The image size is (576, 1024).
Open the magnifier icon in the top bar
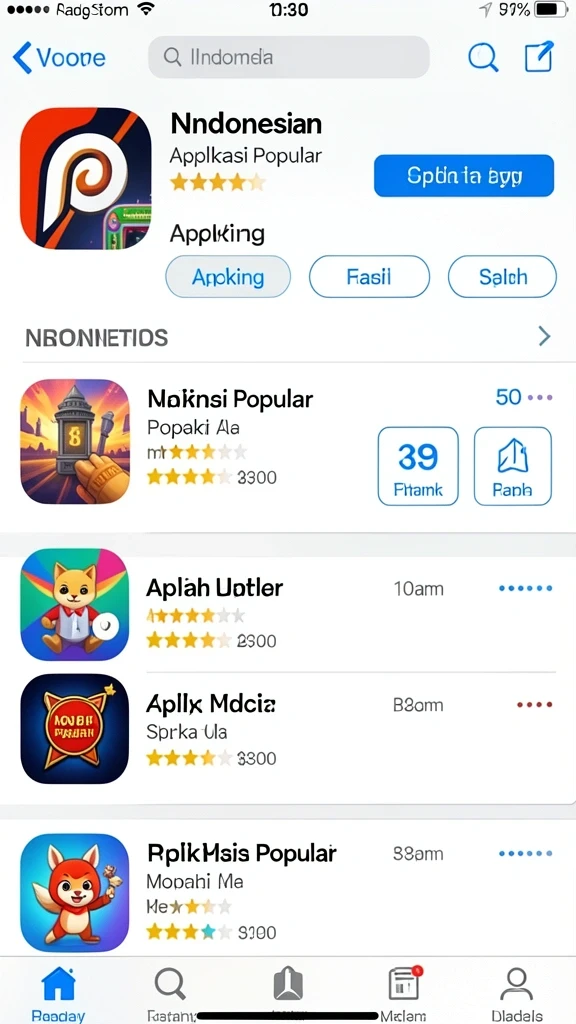(x=483, y=57)
